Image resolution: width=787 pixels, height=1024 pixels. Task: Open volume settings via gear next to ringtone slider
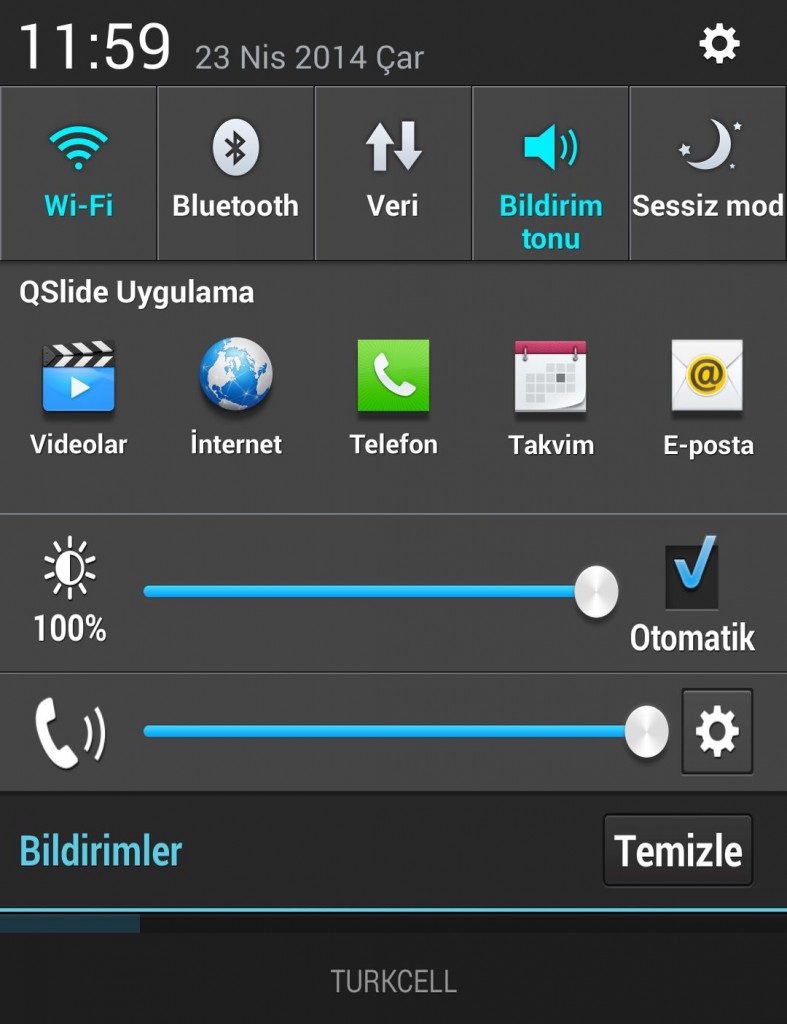click(717, 731)
